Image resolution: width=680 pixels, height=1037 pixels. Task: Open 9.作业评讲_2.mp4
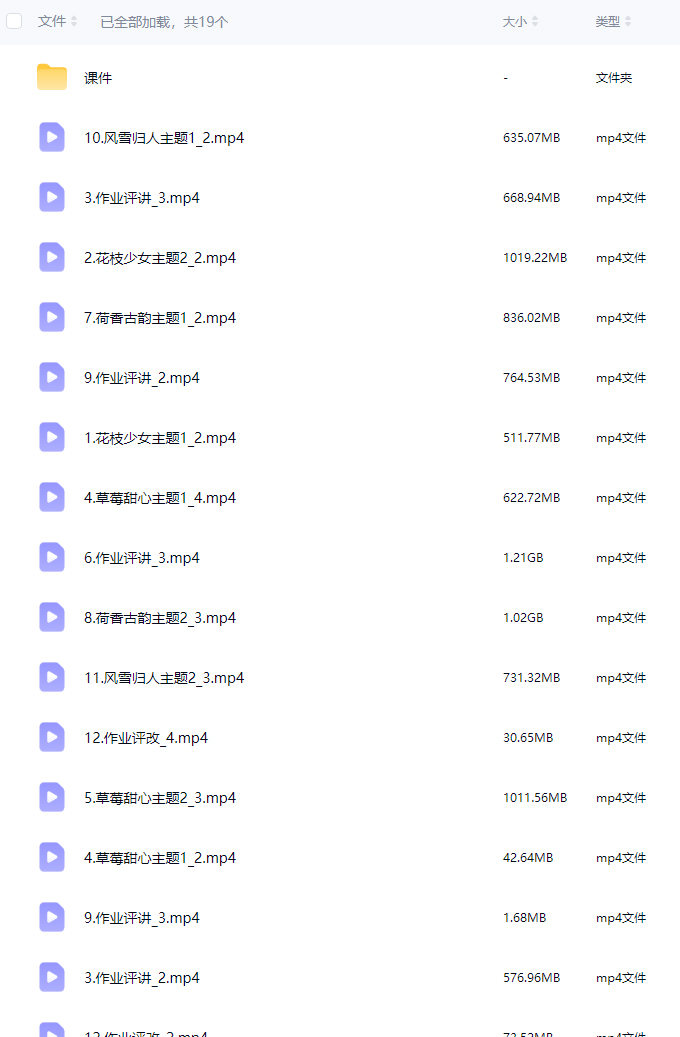pyautogui.click(x=142, y=378)
